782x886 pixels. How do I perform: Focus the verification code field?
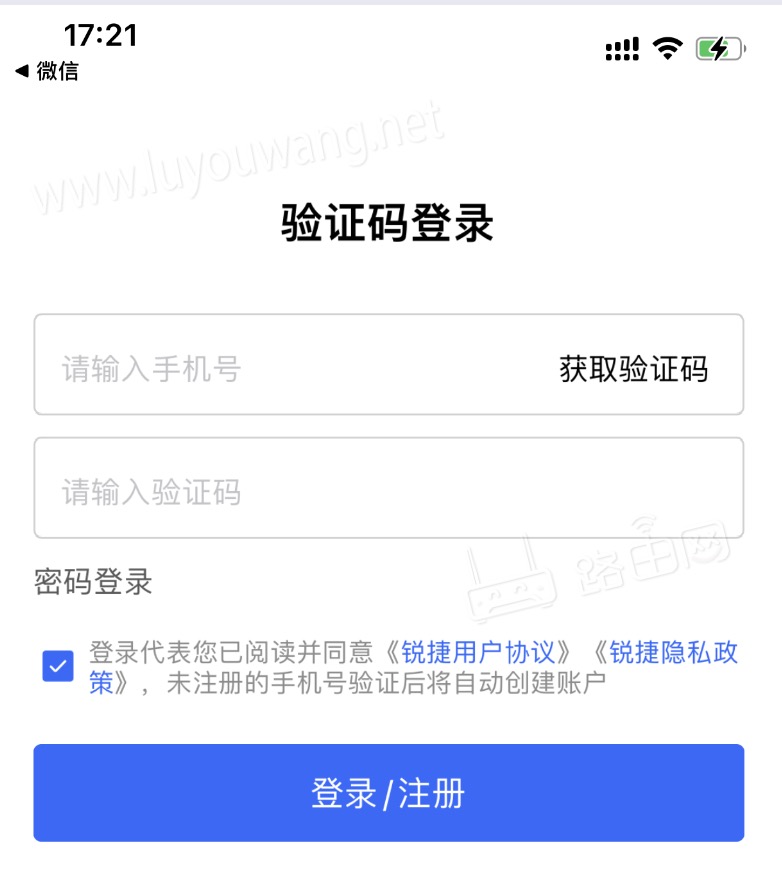pyautogui.click(x=388, y=490)
